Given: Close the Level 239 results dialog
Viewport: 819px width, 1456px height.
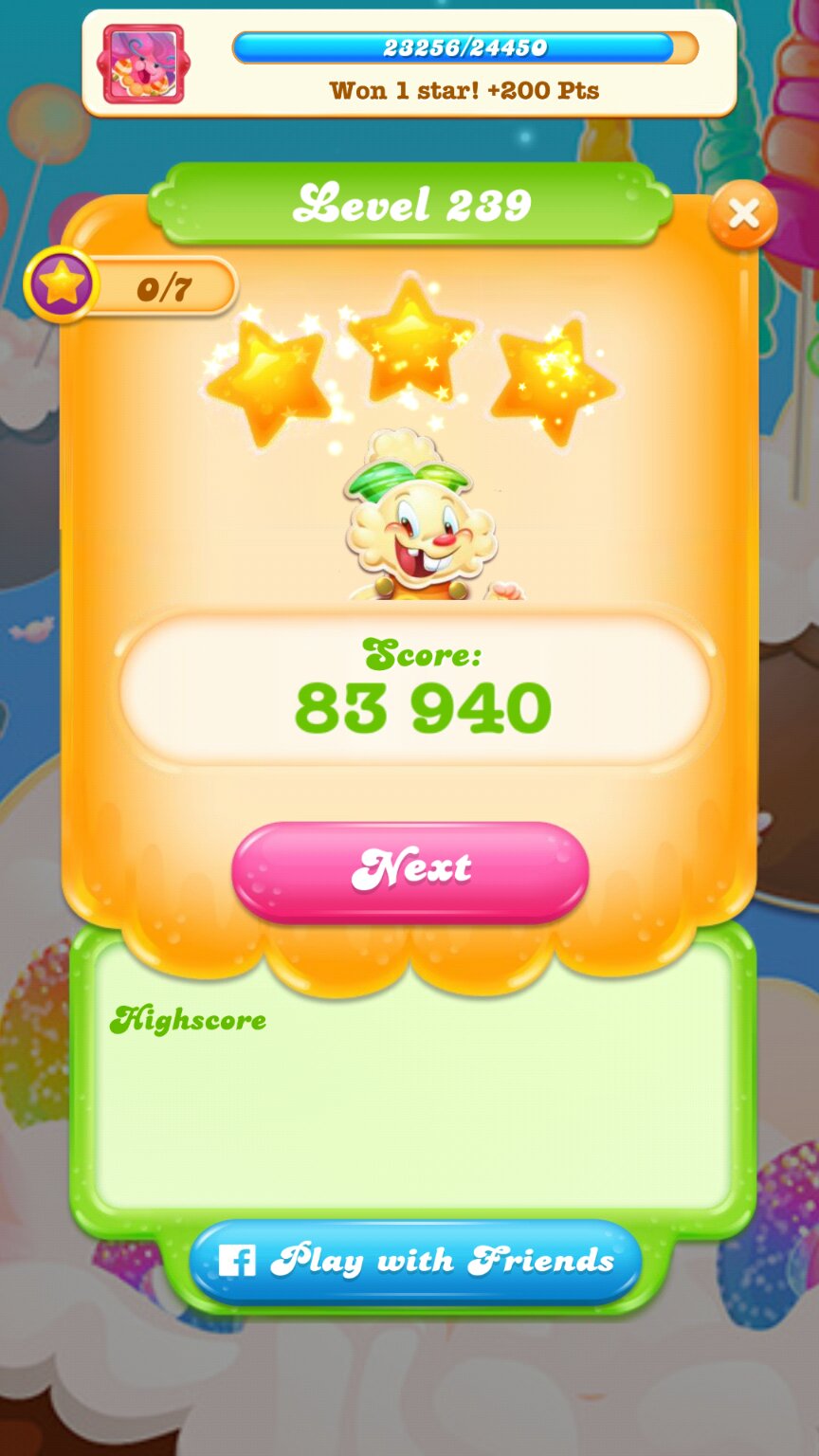Looking at the screenshot, I should [743, 215].
